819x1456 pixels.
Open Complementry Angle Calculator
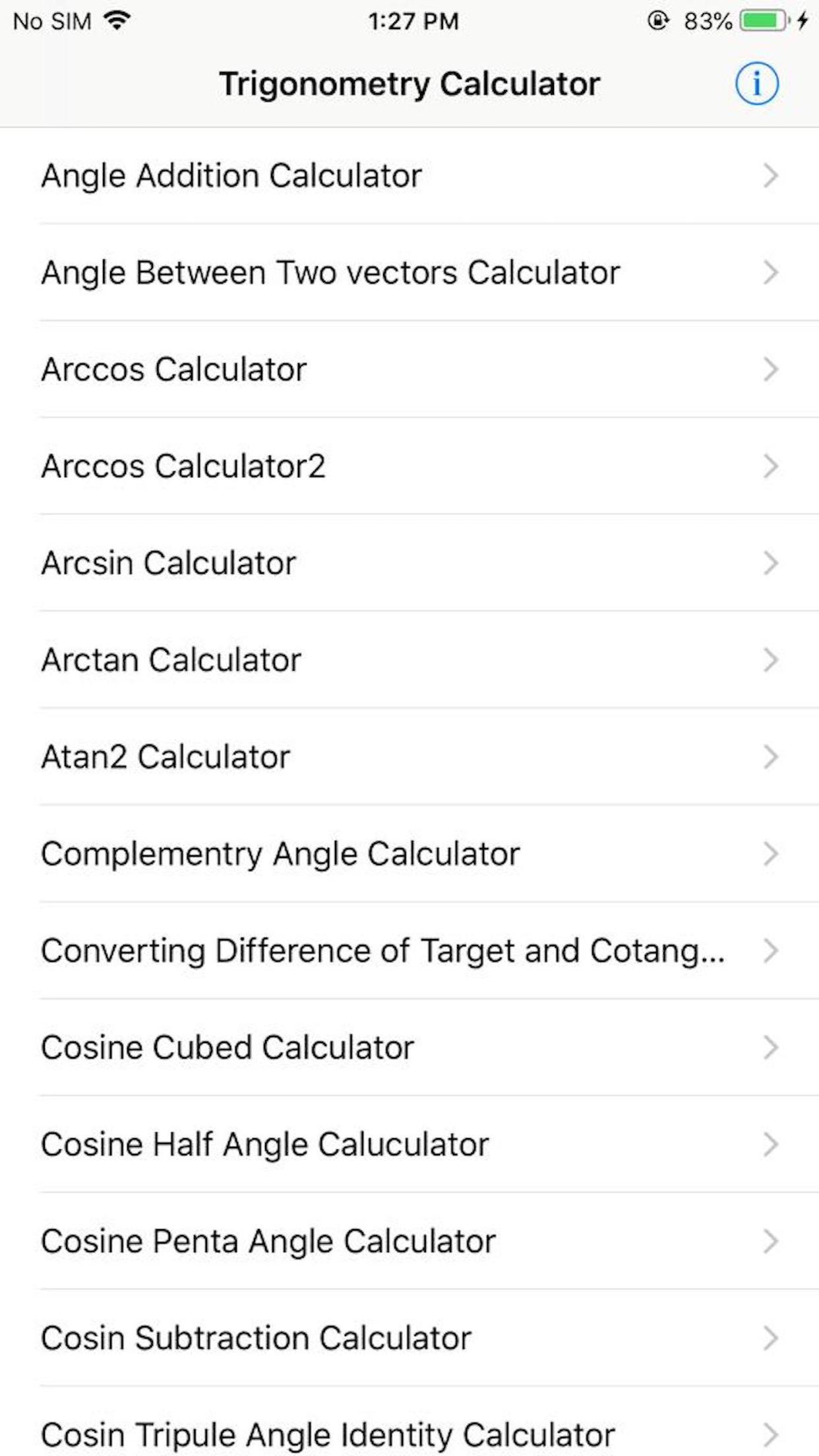click(409, 854)
